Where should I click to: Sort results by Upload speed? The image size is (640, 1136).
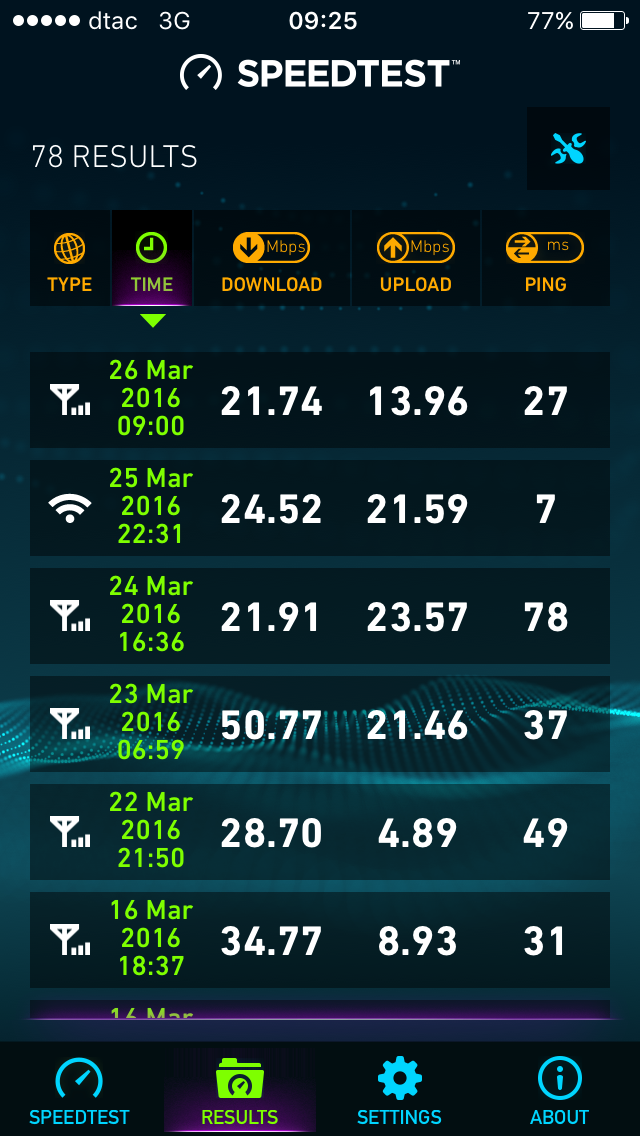click(415, 259)
